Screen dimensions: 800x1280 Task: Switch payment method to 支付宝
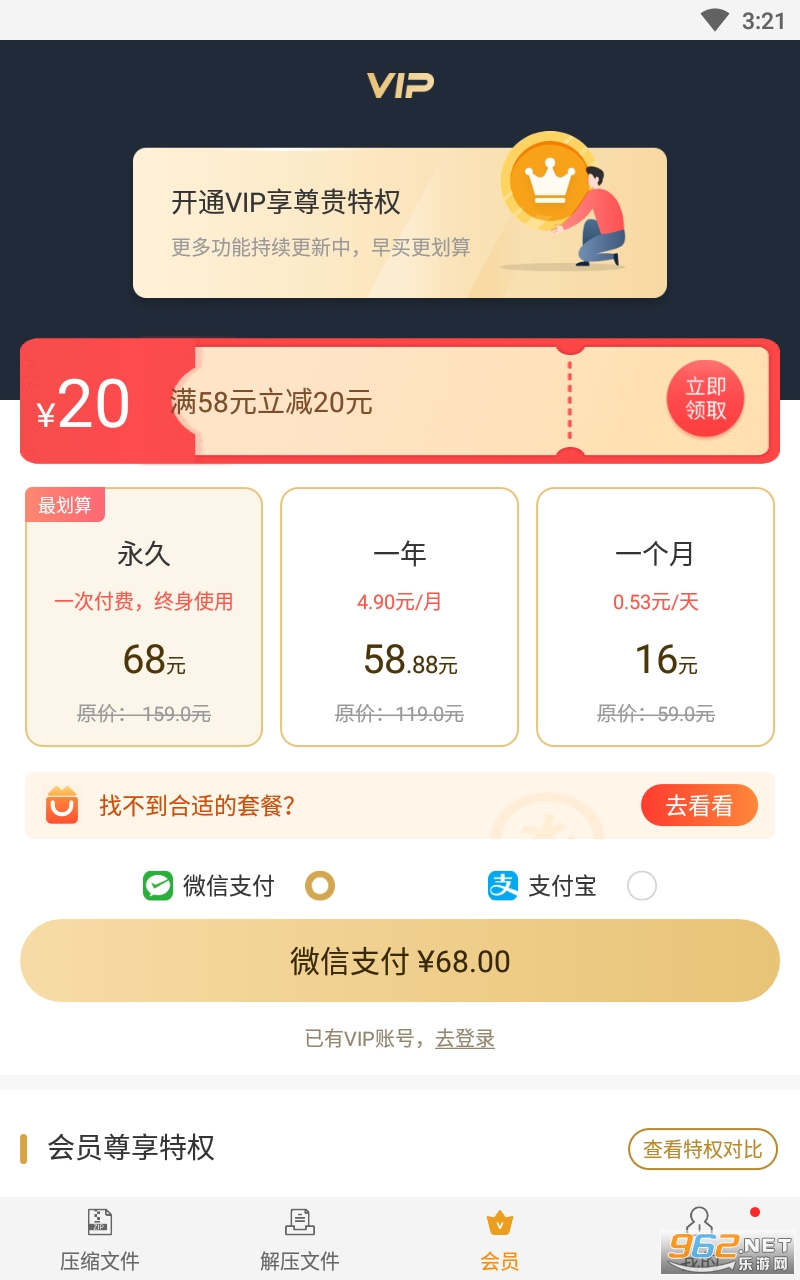pos(641,886)
